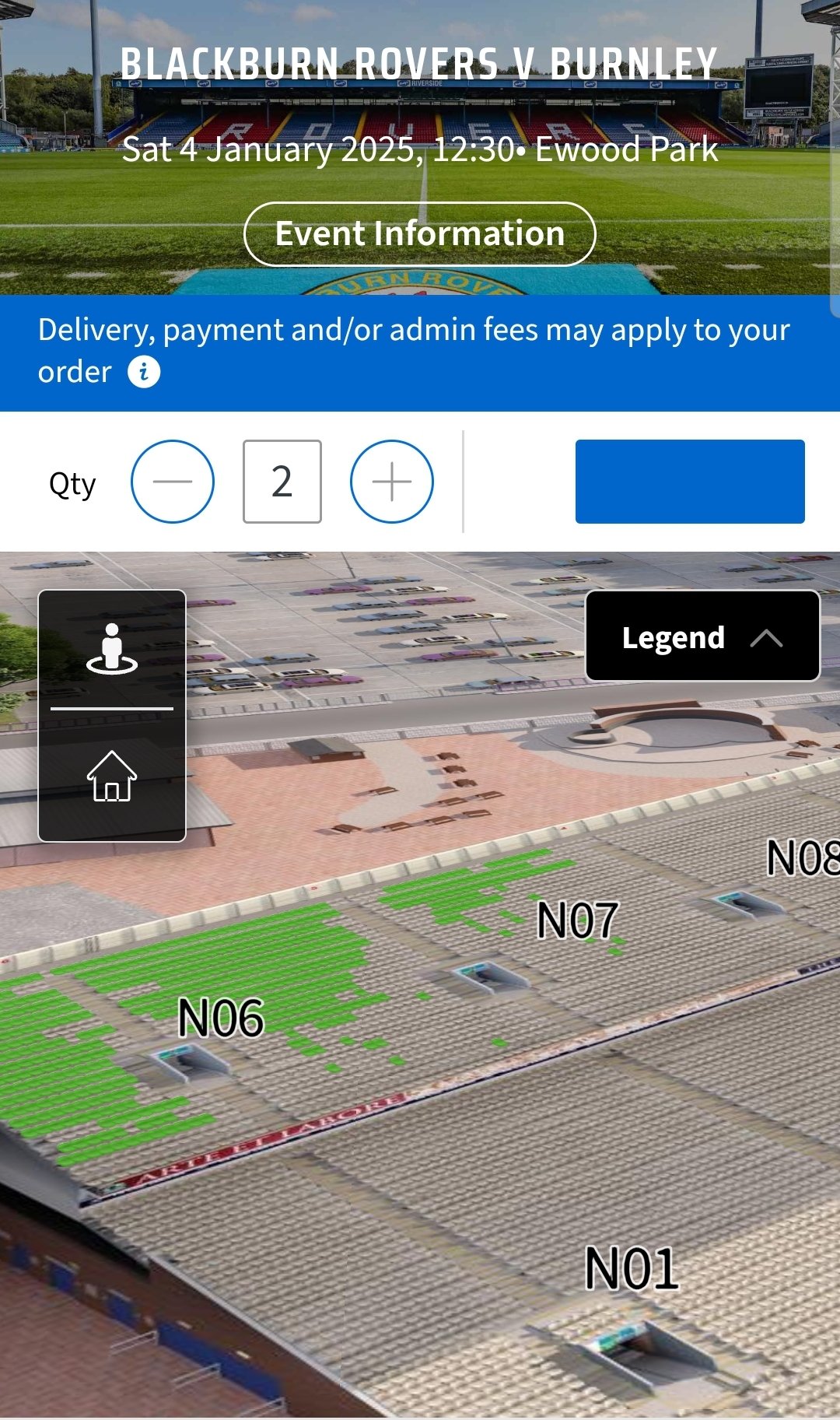Select block N08 on the map
This screenshot has height=1420, width=840.
tap(803, 858)
